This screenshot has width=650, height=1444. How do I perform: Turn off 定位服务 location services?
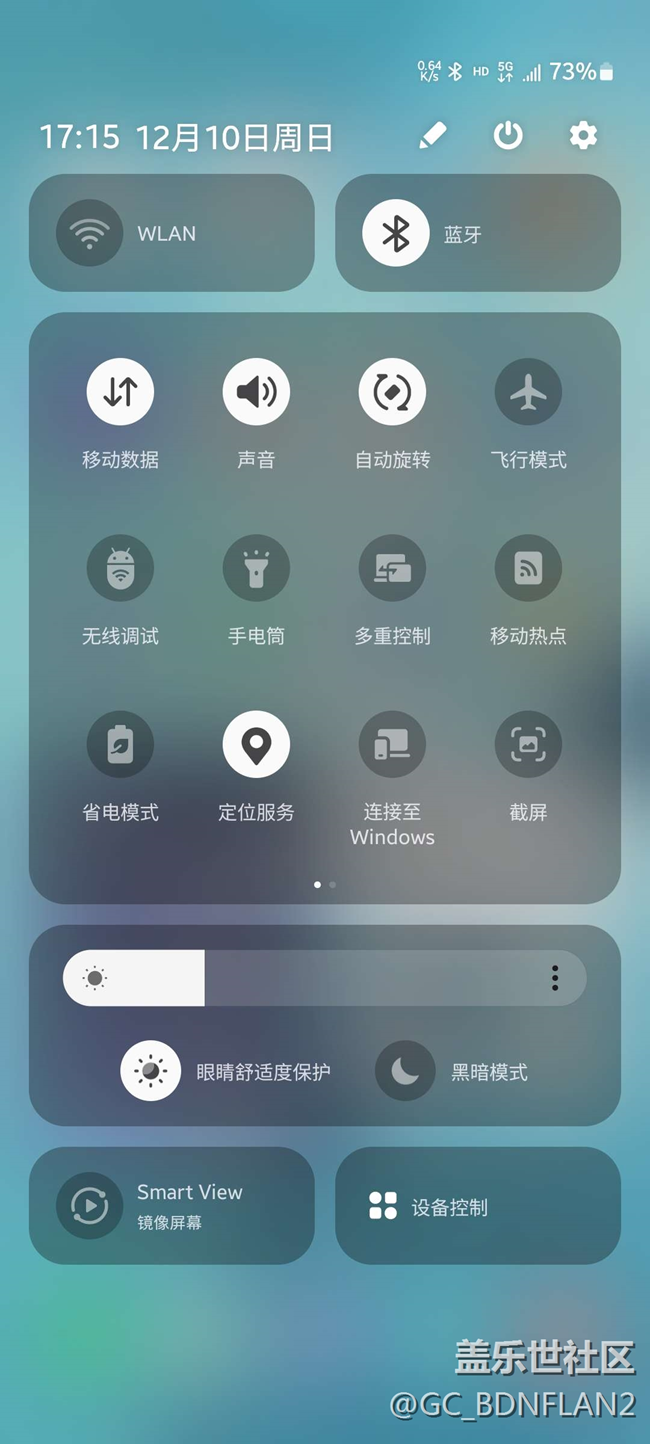[256, 744]
